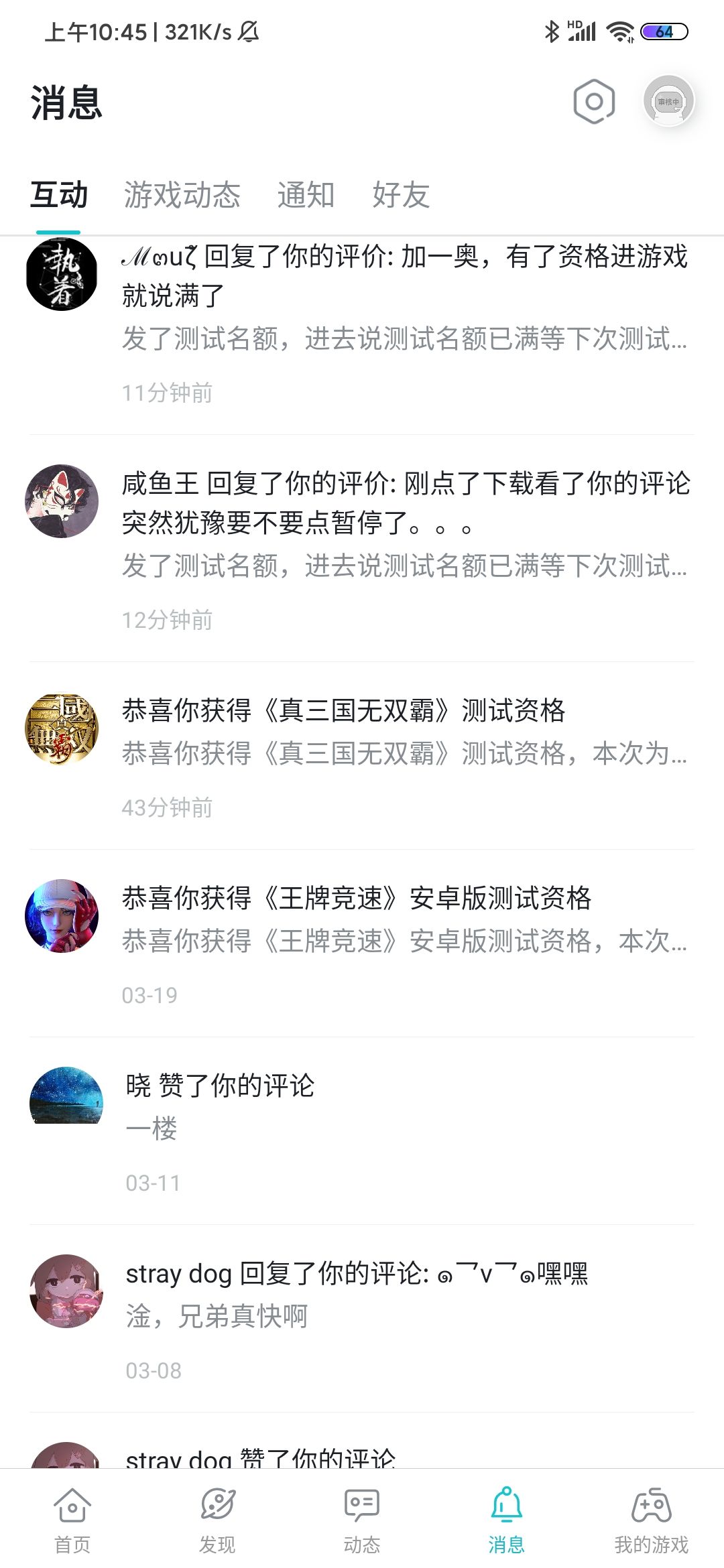This screenshot has width=724, height=1568.
Task: Select the 互动 tab
Action: click(x=59, y=195)
